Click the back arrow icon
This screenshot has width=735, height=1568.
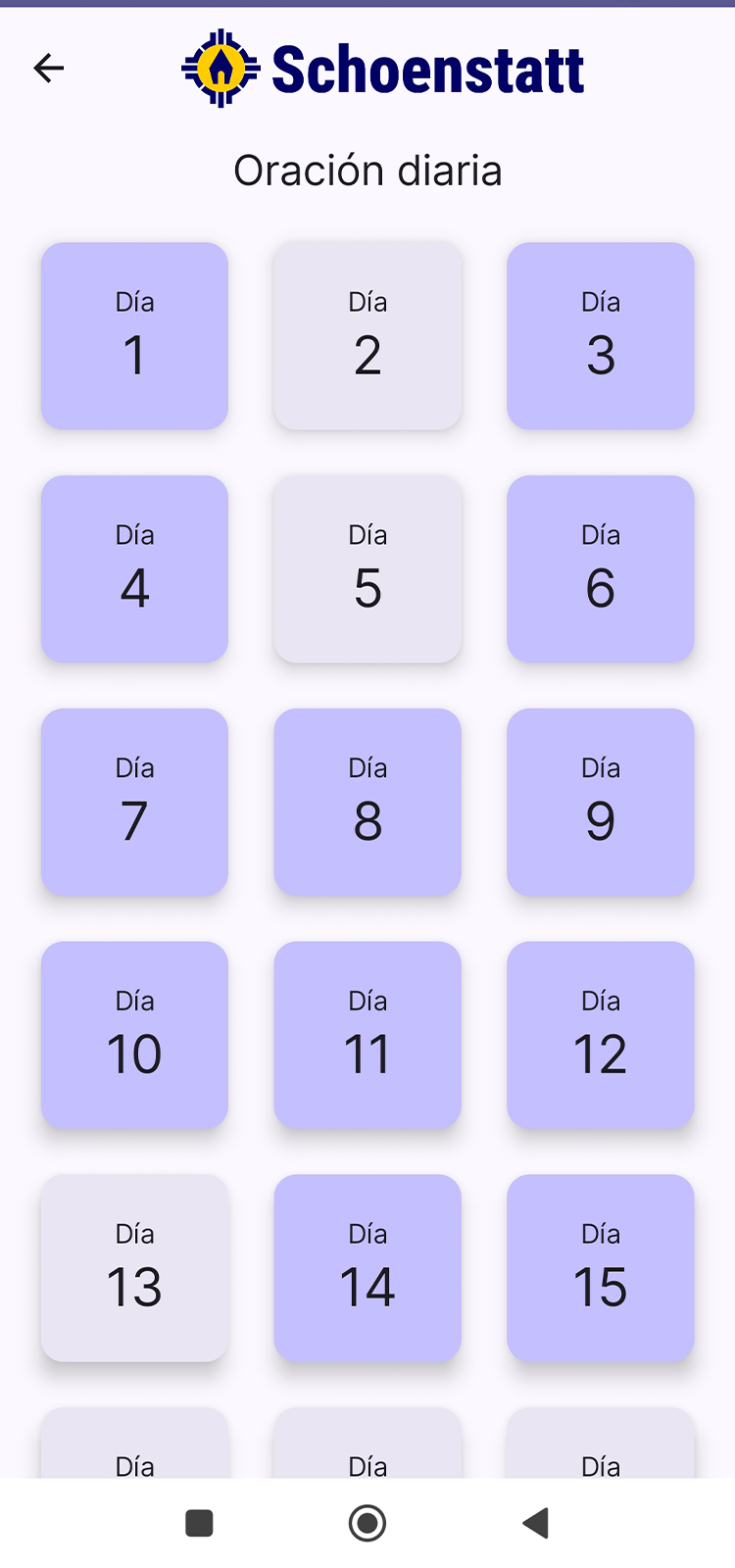[x=48, y=68]
